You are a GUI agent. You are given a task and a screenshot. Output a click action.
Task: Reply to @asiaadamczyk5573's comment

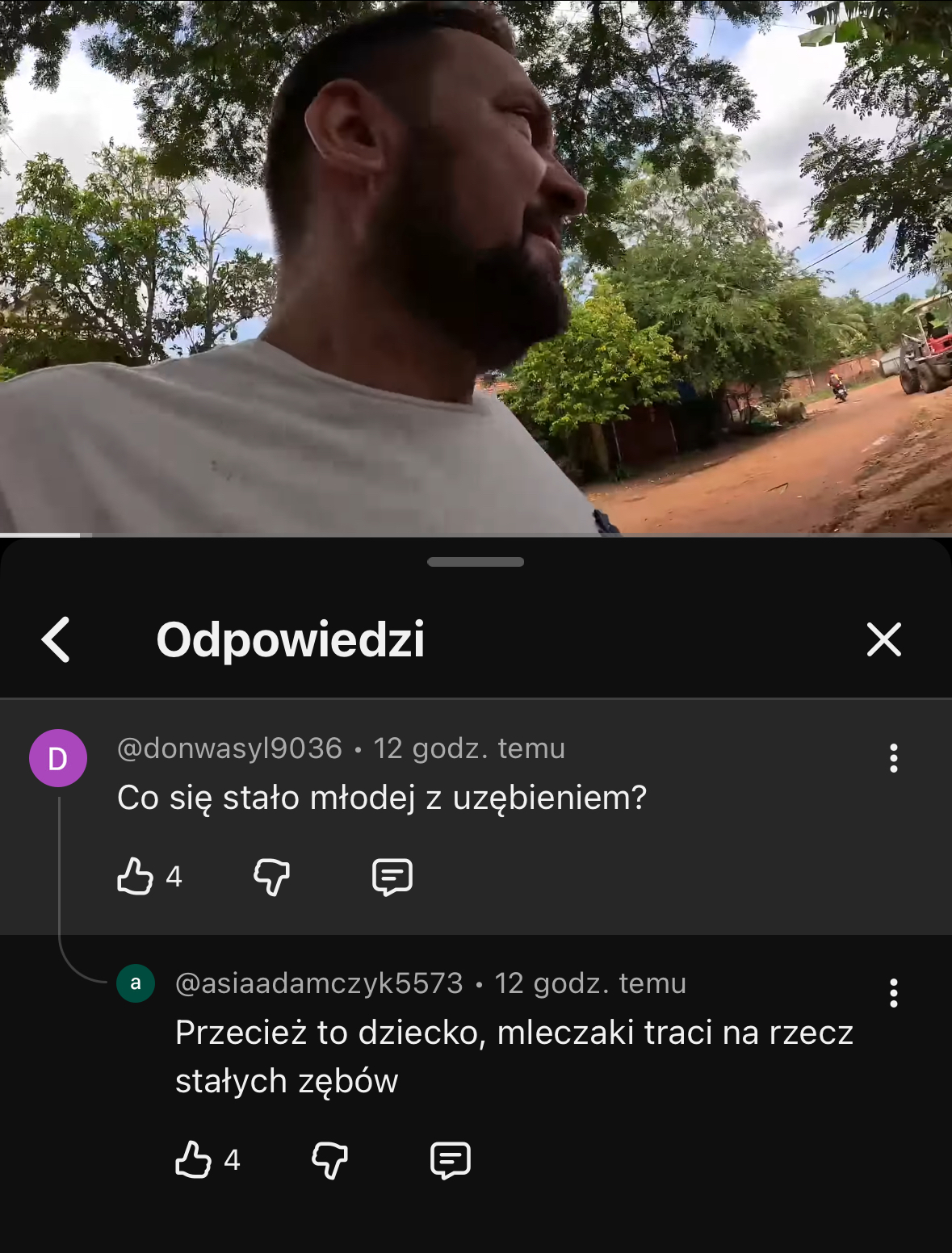coord(450,1160)
